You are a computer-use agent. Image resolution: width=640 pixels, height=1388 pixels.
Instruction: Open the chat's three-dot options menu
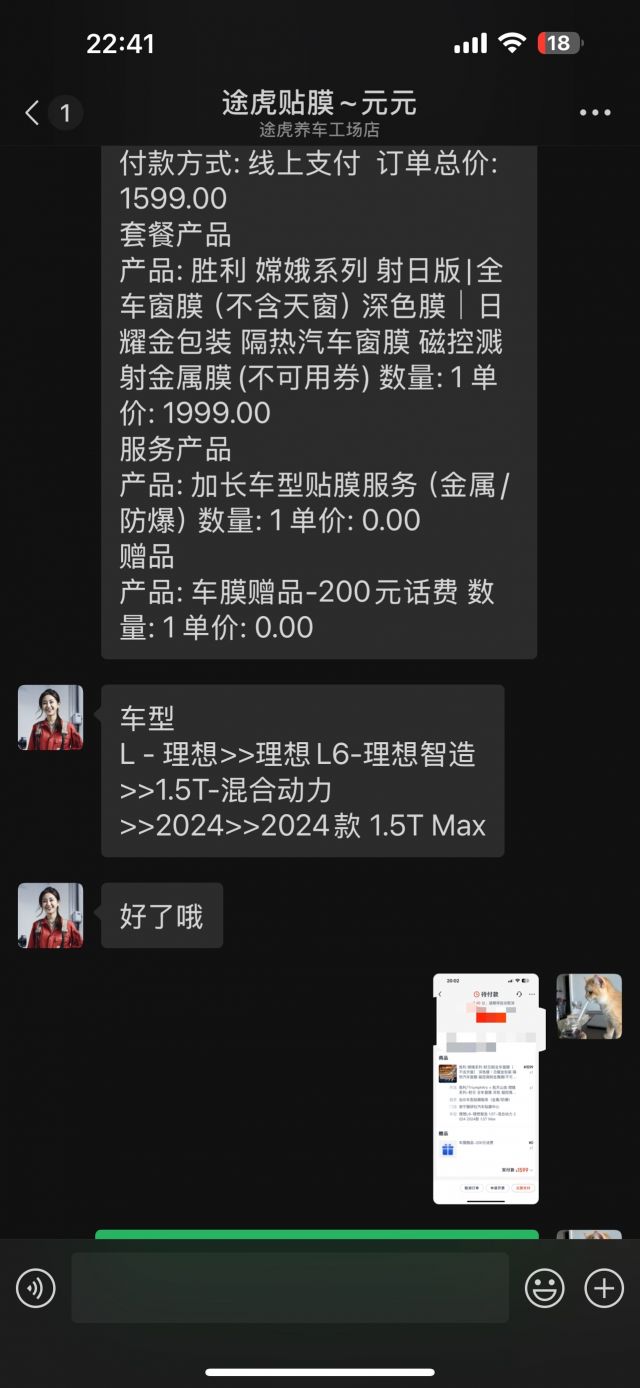tap(595, 112)
